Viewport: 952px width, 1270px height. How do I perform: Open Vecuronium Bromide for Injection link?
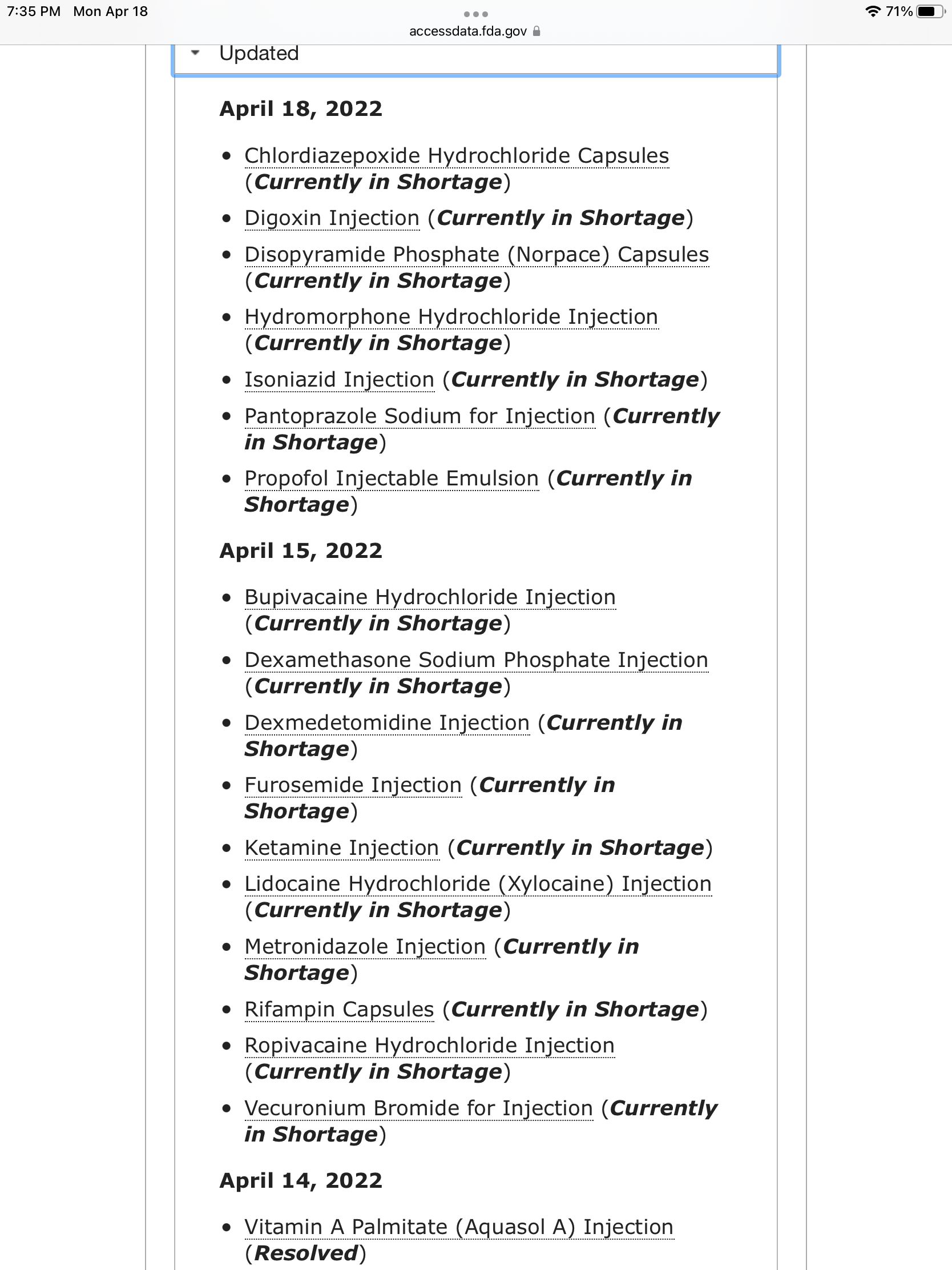(418, 1108)
